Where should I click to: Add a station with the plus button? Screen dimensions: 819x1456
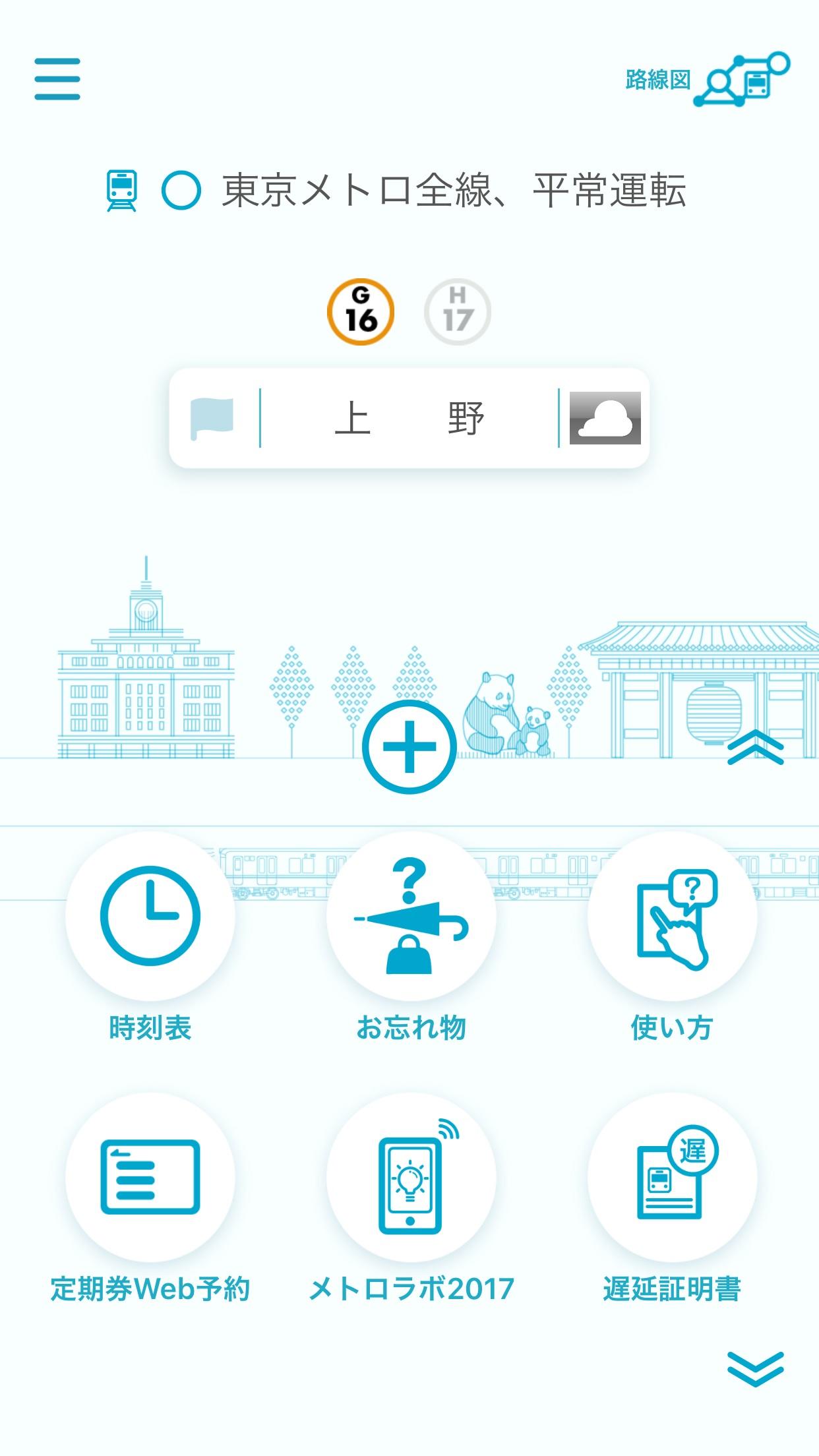(x=409, y=747)
